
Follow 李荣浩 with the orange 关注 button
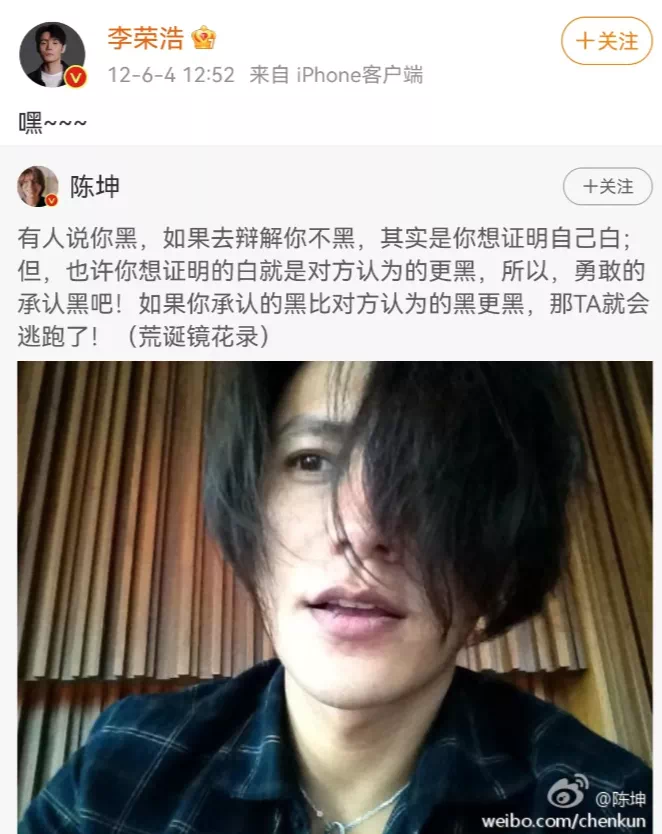click(x=606, y=41)
